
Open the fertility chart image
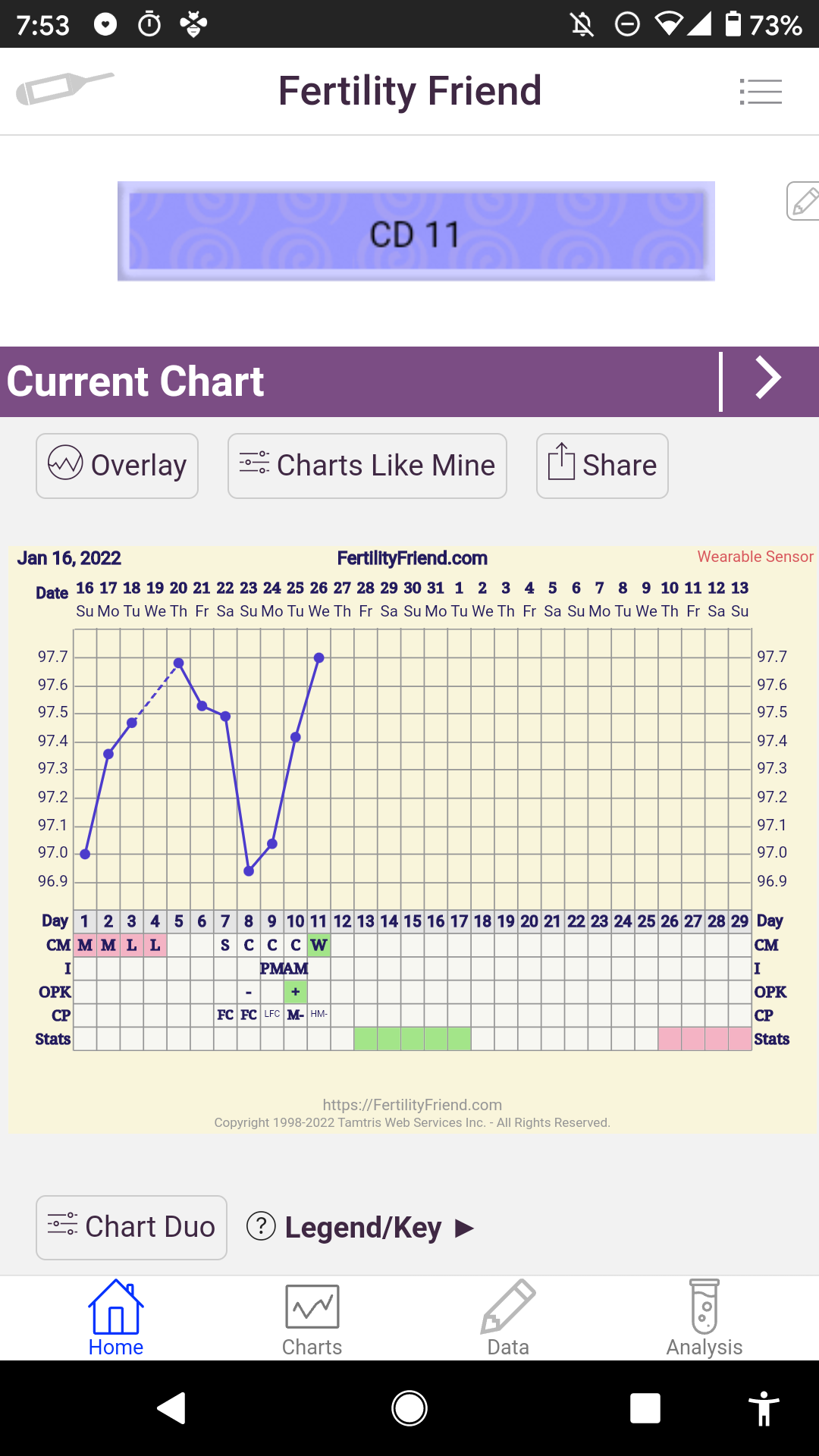tap(413, 838)
